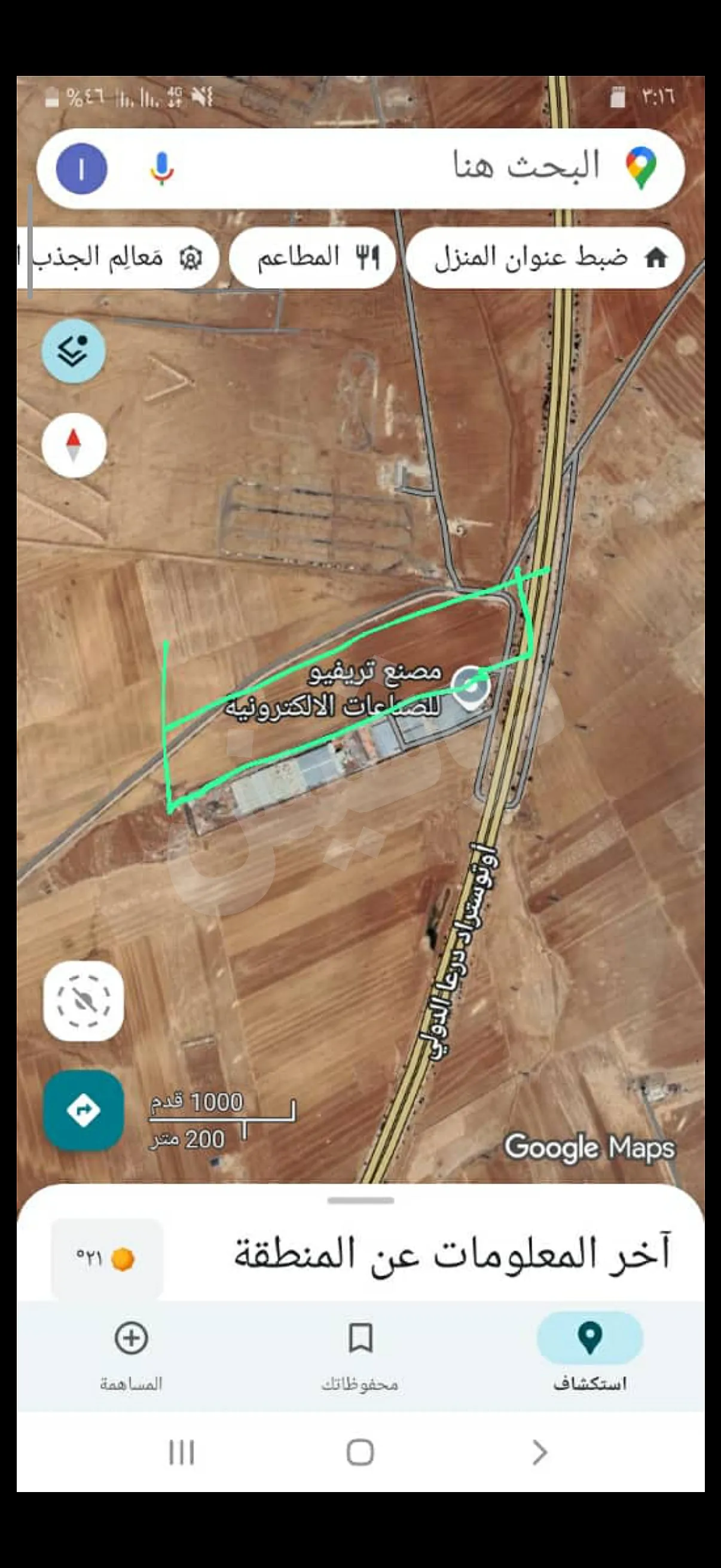Screen dimensions: 721x1568
Task: Open the "البحث هنا" search bar
Action: tap(426, 167)
